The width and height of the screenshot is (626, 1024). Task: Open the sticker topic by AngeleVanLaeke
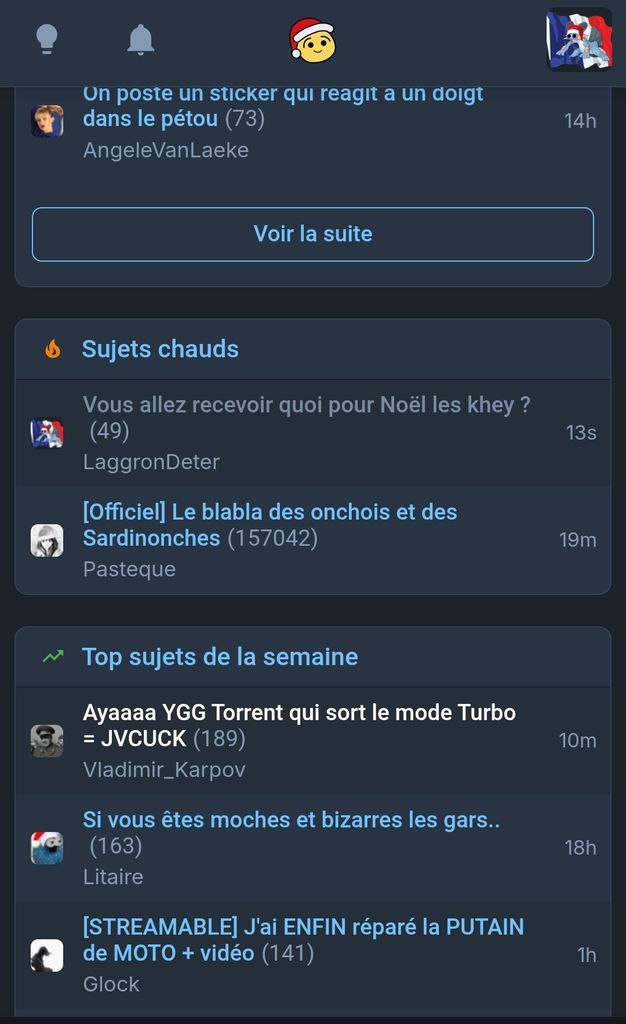(283, 106)
